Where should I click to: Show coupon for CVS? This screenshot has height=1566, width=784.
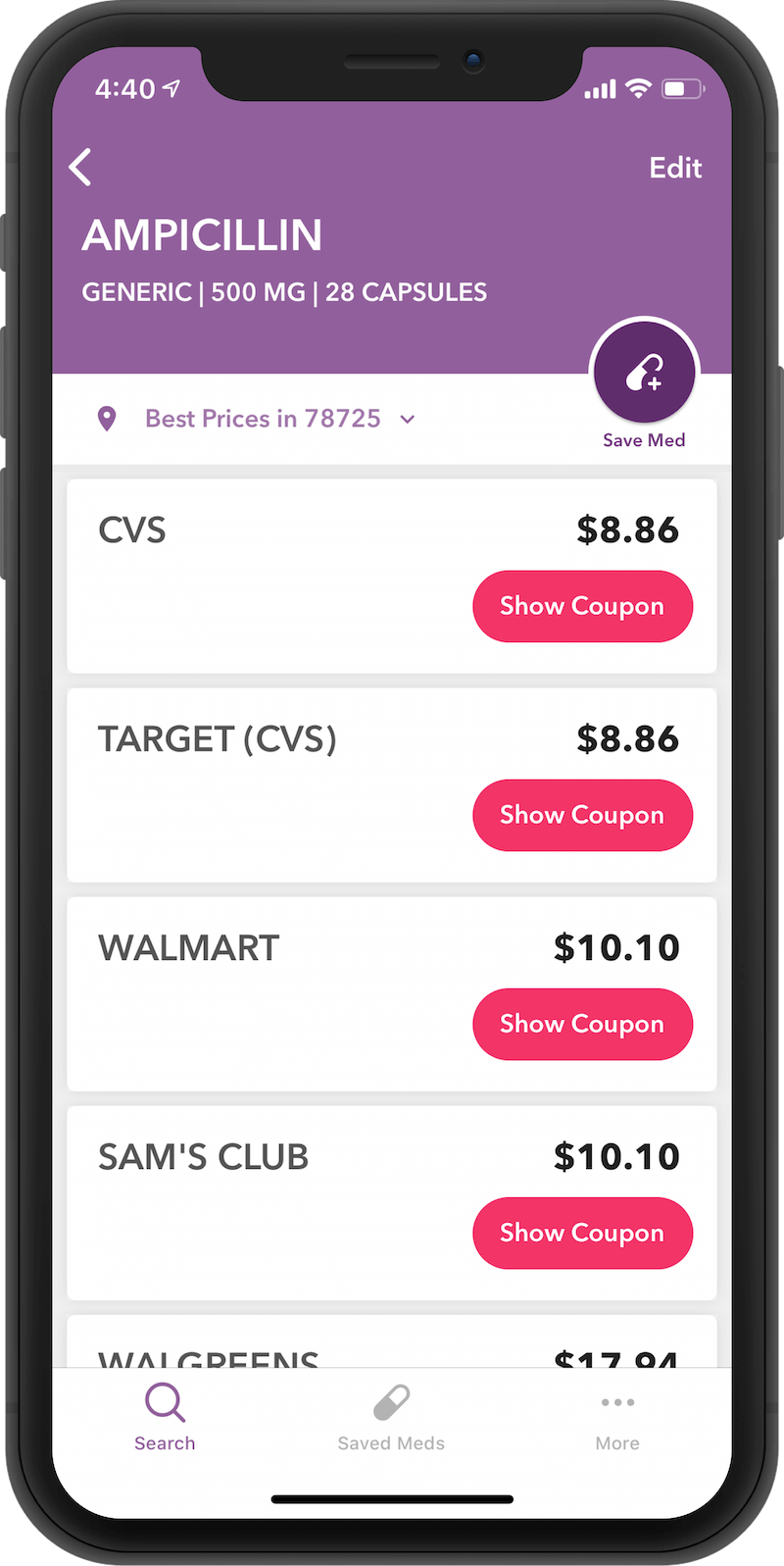point(582,606)
